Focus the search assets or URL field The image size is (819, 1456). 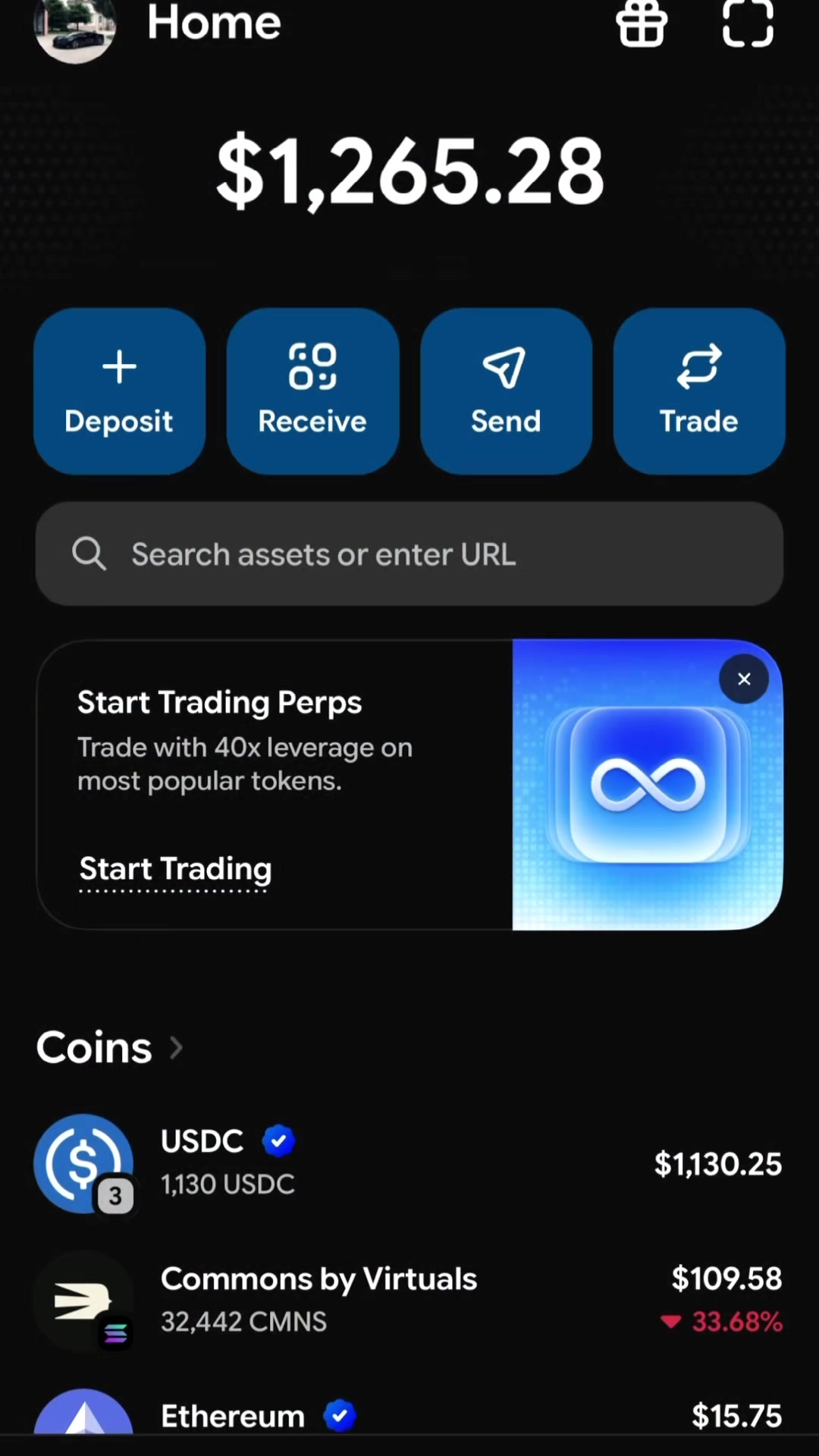click(x=409, y=554)
